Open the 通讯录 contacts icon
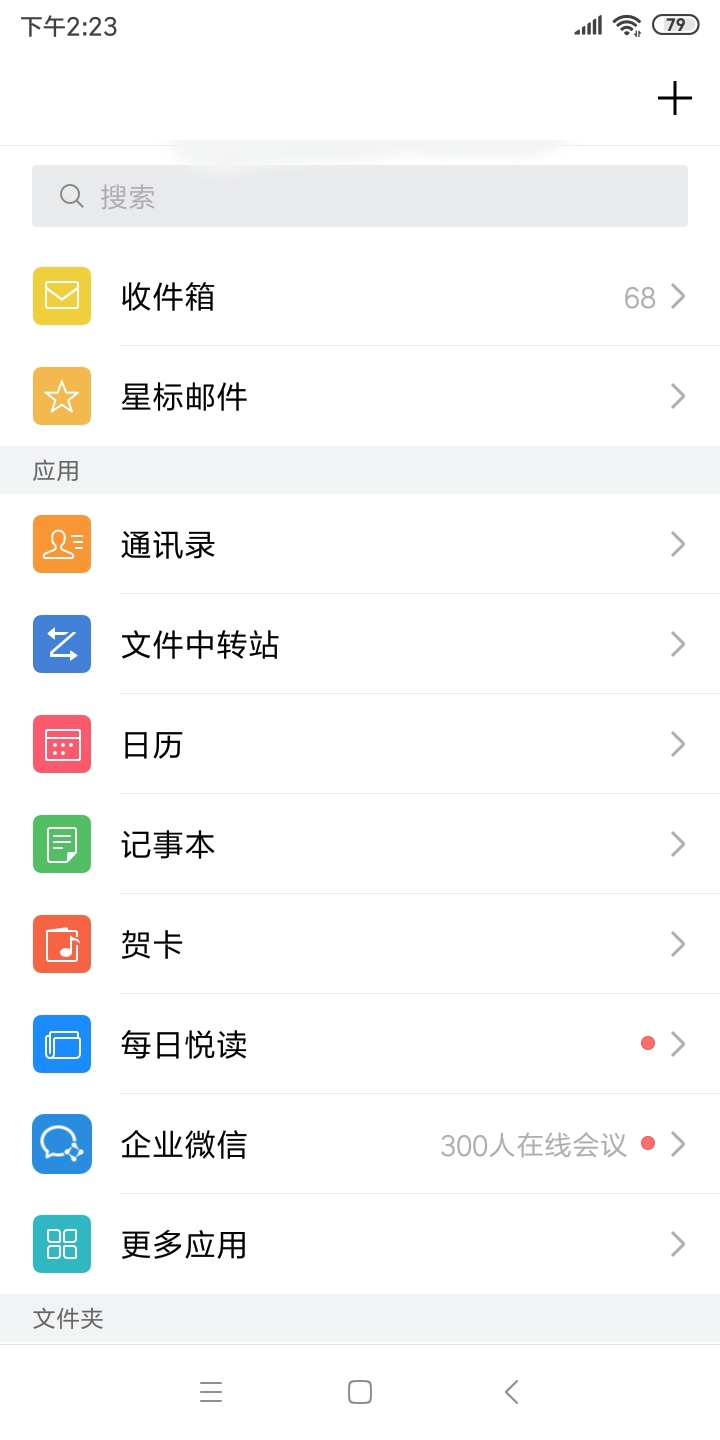The height and width of the screenshot is (1440, 720). 62,543
